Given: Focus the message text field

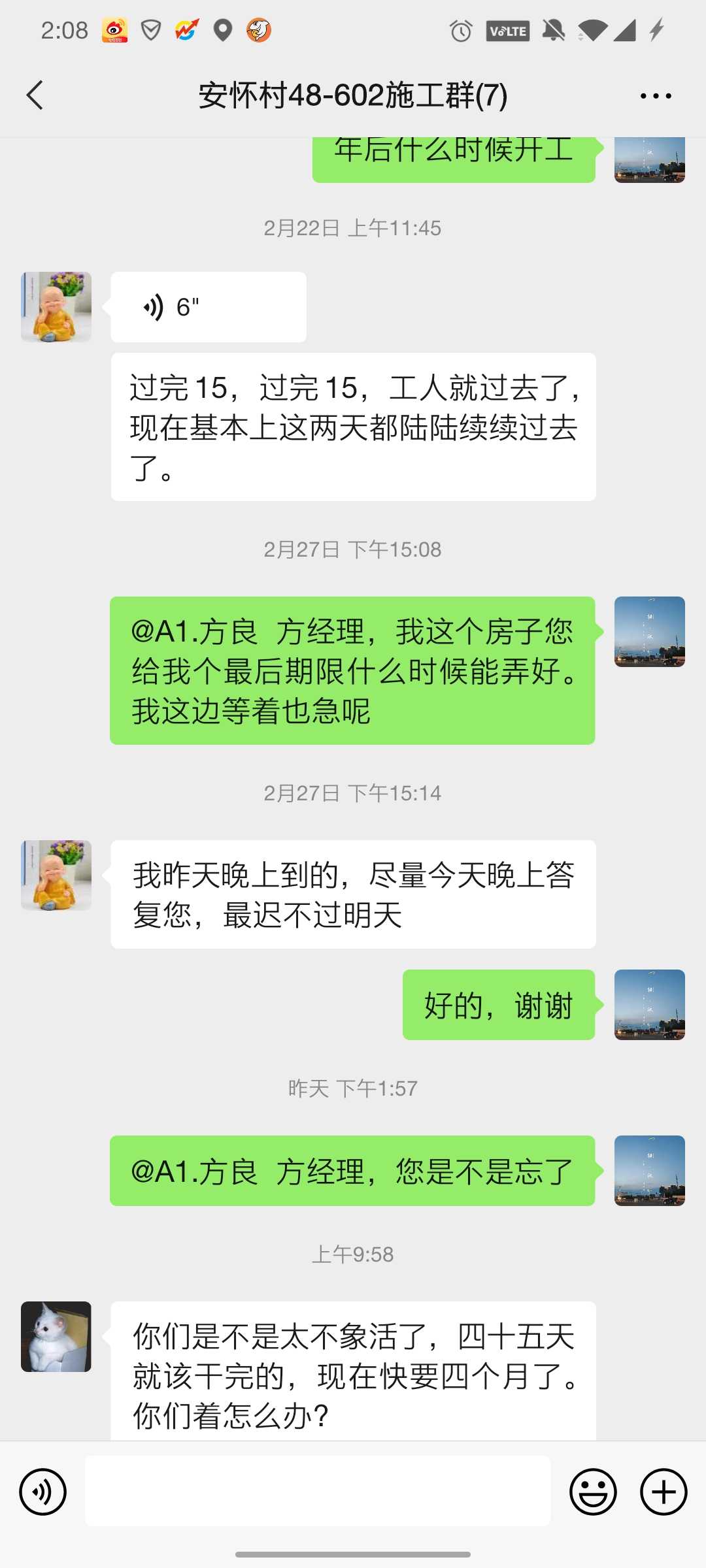Looking at the screenshot, I should coord(318,1492).
